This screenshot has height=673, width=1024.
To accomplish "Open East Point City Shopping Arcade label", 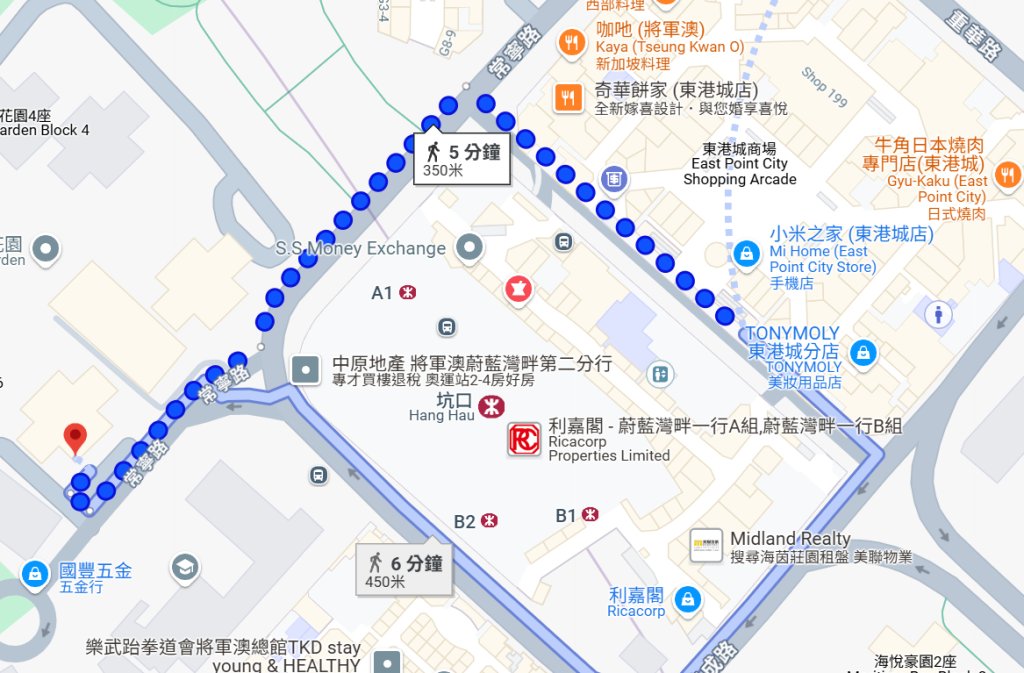I will coord(740,164).
